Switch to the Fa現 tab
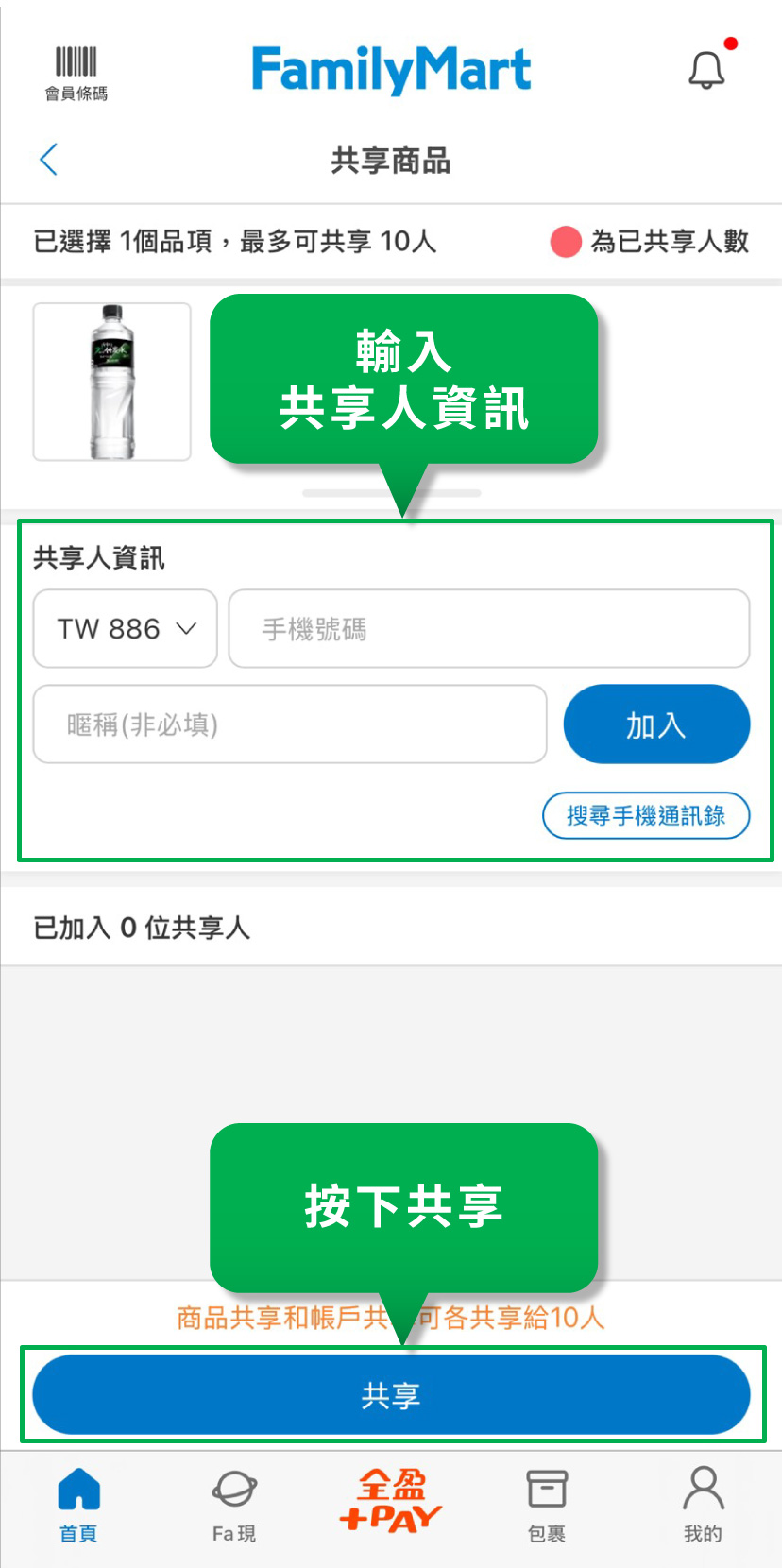782x1568 pixels. (234, 1506)
